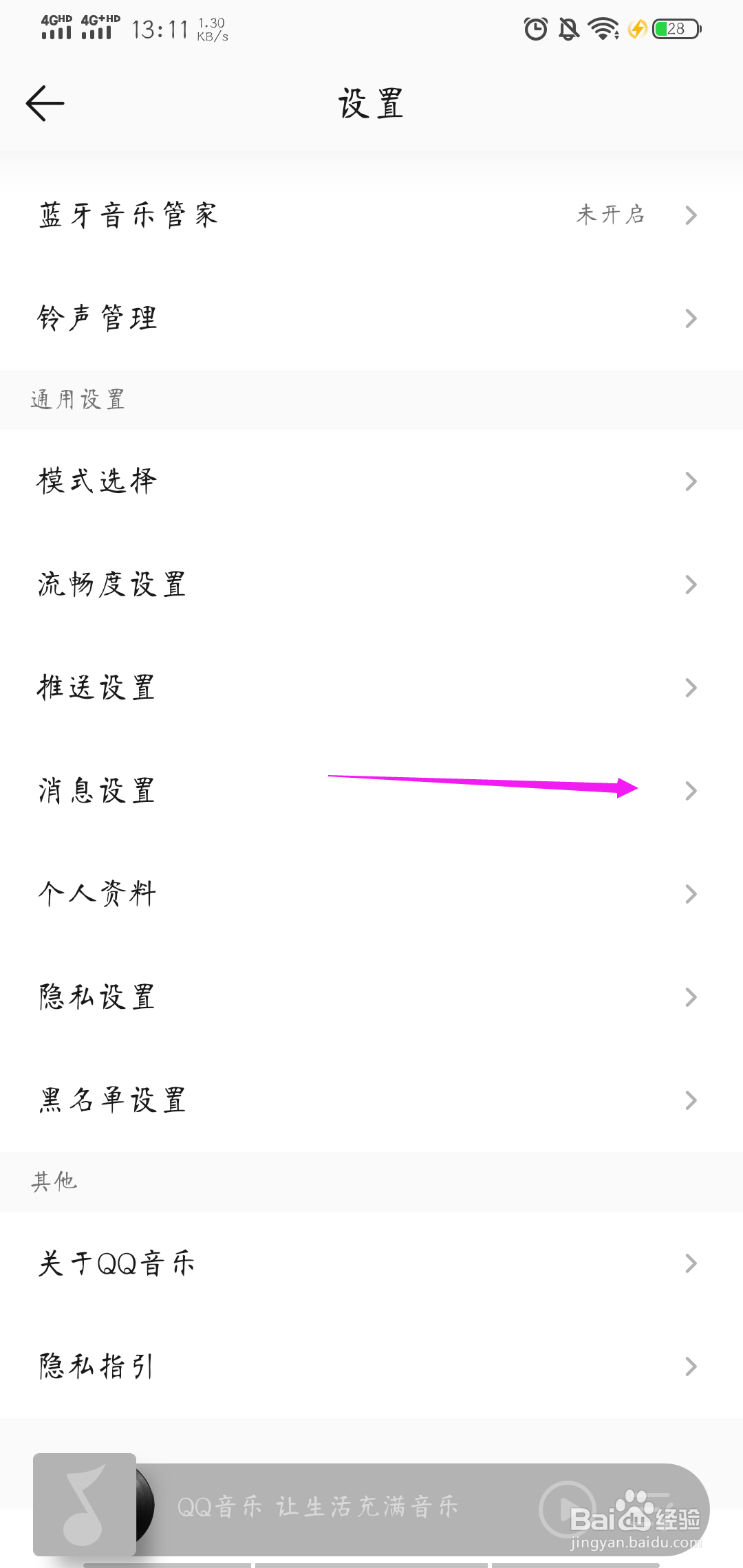Click the QQ Music vinyl album icon

(85, 1505)
